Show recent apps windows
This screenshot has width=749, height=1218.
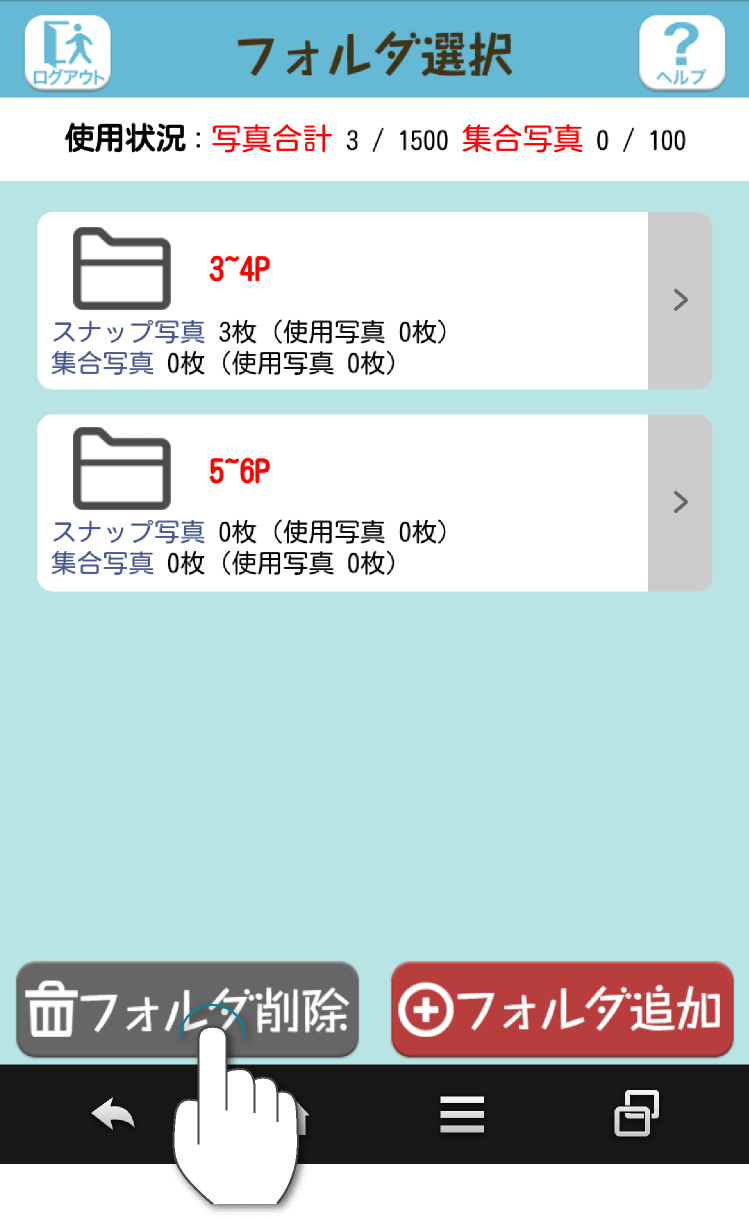coord(636,1112)
